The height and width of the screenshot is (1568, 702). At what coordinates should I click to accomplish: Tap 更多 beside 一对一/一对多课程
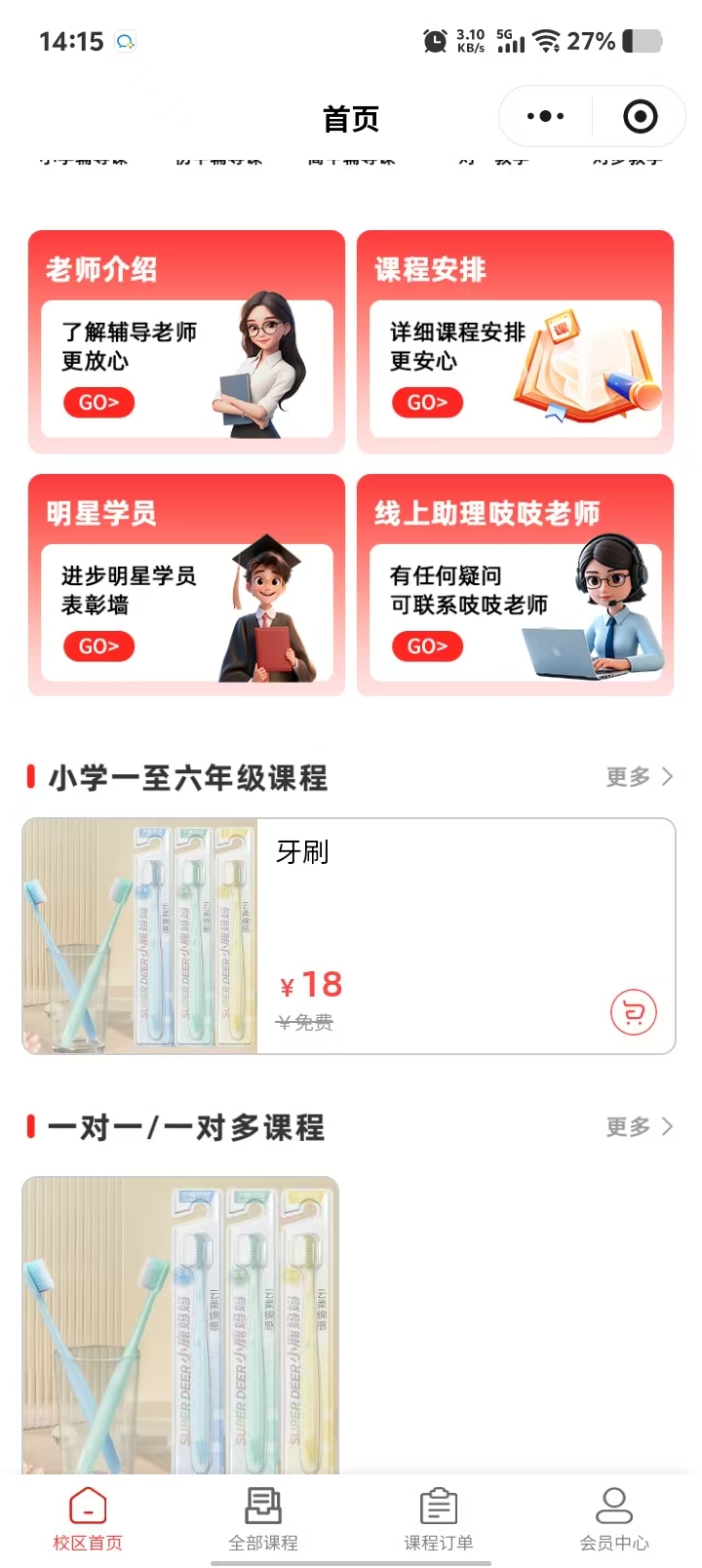(639, 1127)
